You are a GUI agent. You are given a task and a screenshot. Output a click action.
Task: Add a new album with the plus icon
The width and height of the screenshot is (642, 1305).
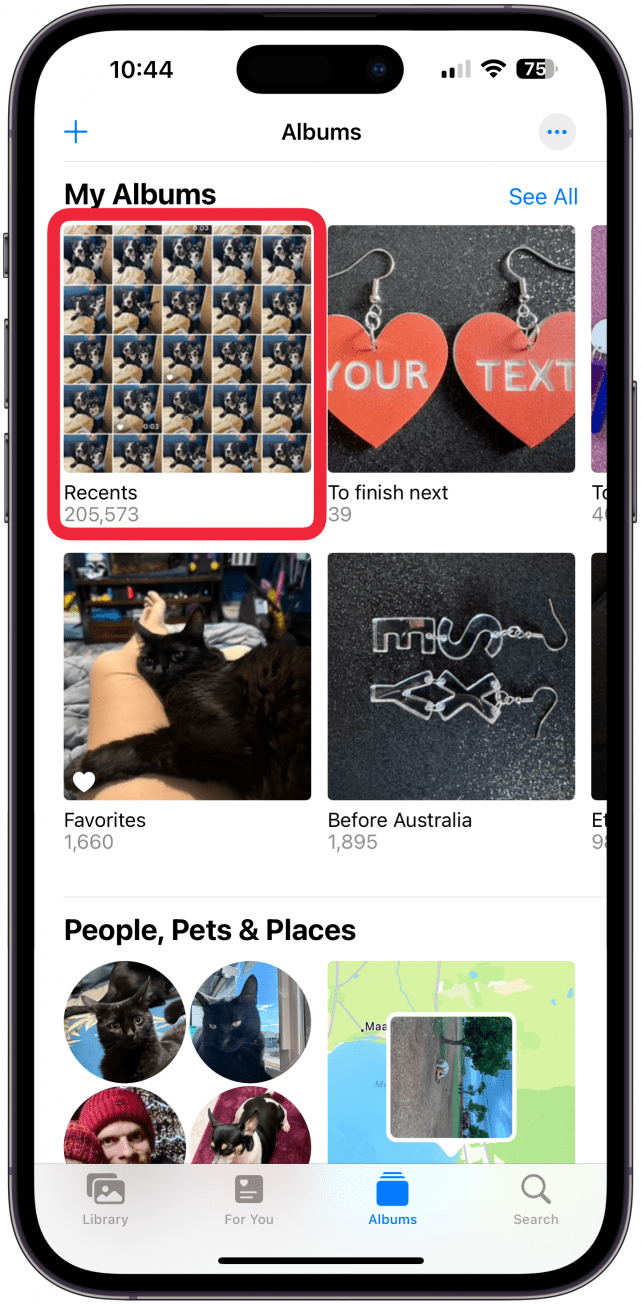click(x=76, y=132)
